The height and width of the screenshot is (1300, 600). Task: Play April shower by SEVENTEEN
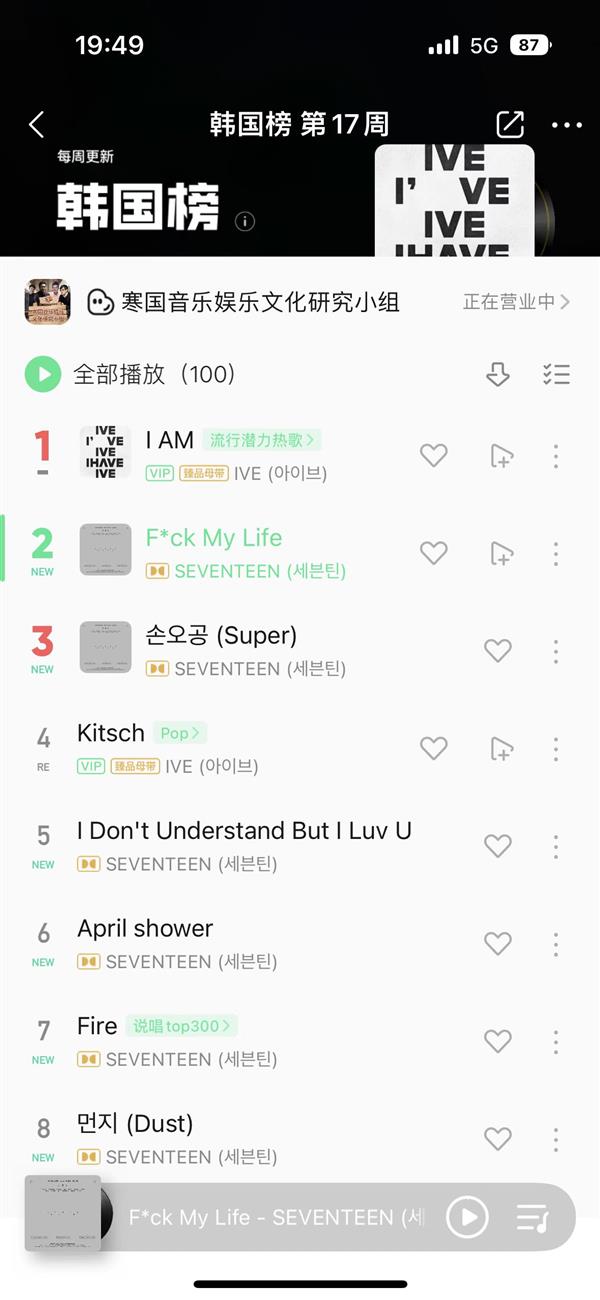(x=145, y=929)
